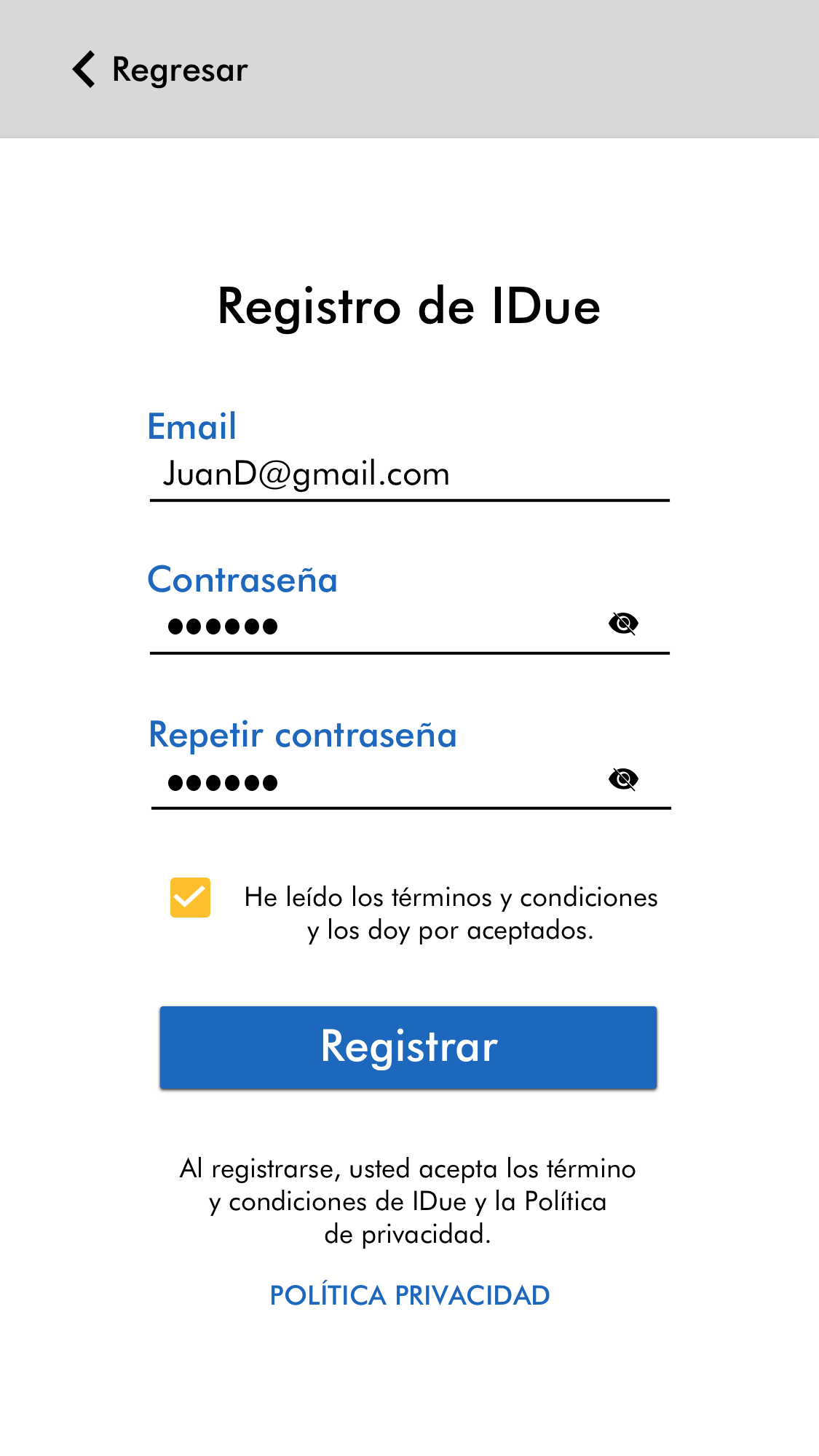This screenshot has width=819, height=1456.
Task: Show password in the Contraseña field
Action: [x=623, y=624]
